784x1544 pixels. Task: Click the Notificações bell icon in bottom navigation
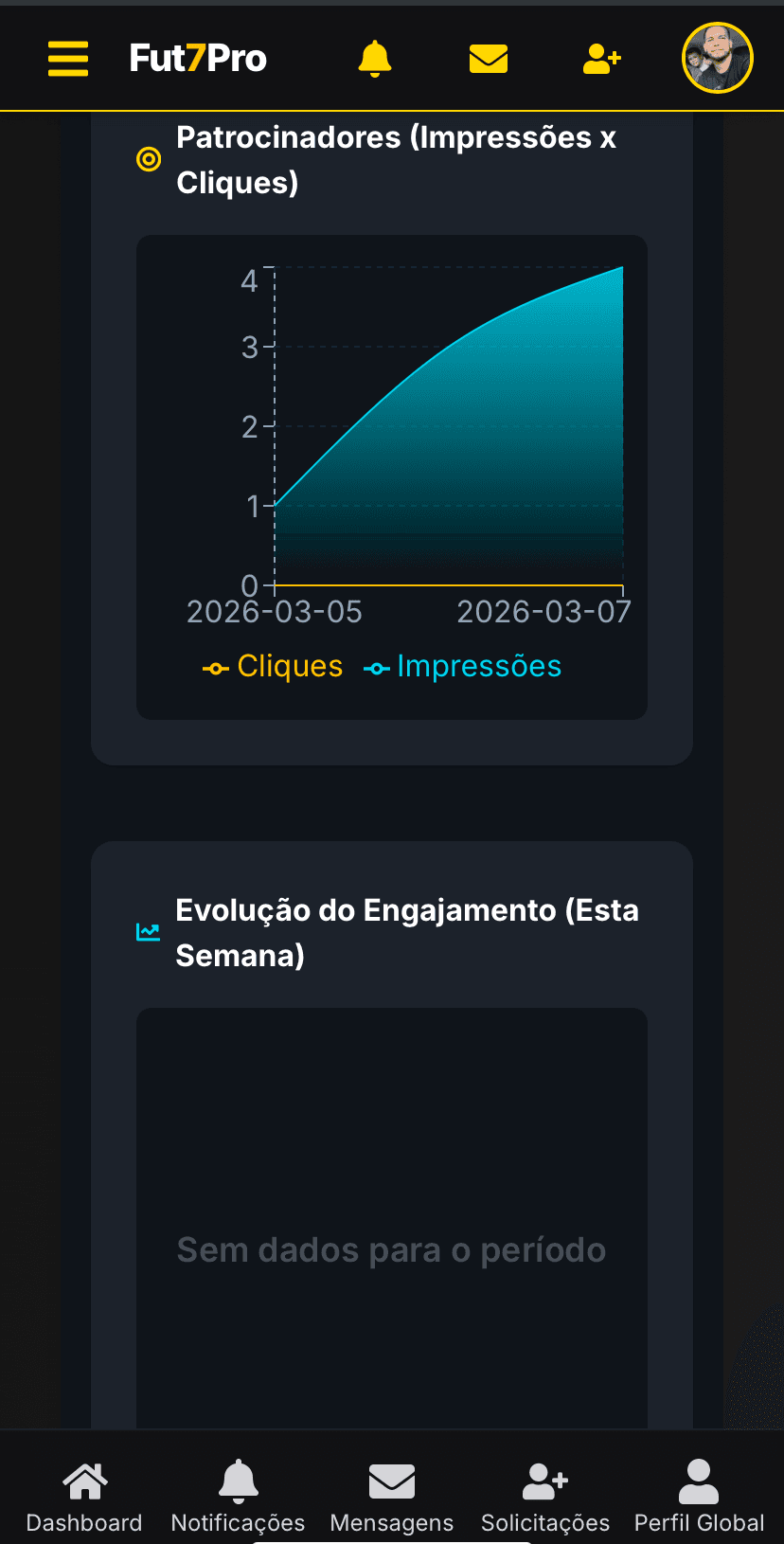tap(238, 1480)
